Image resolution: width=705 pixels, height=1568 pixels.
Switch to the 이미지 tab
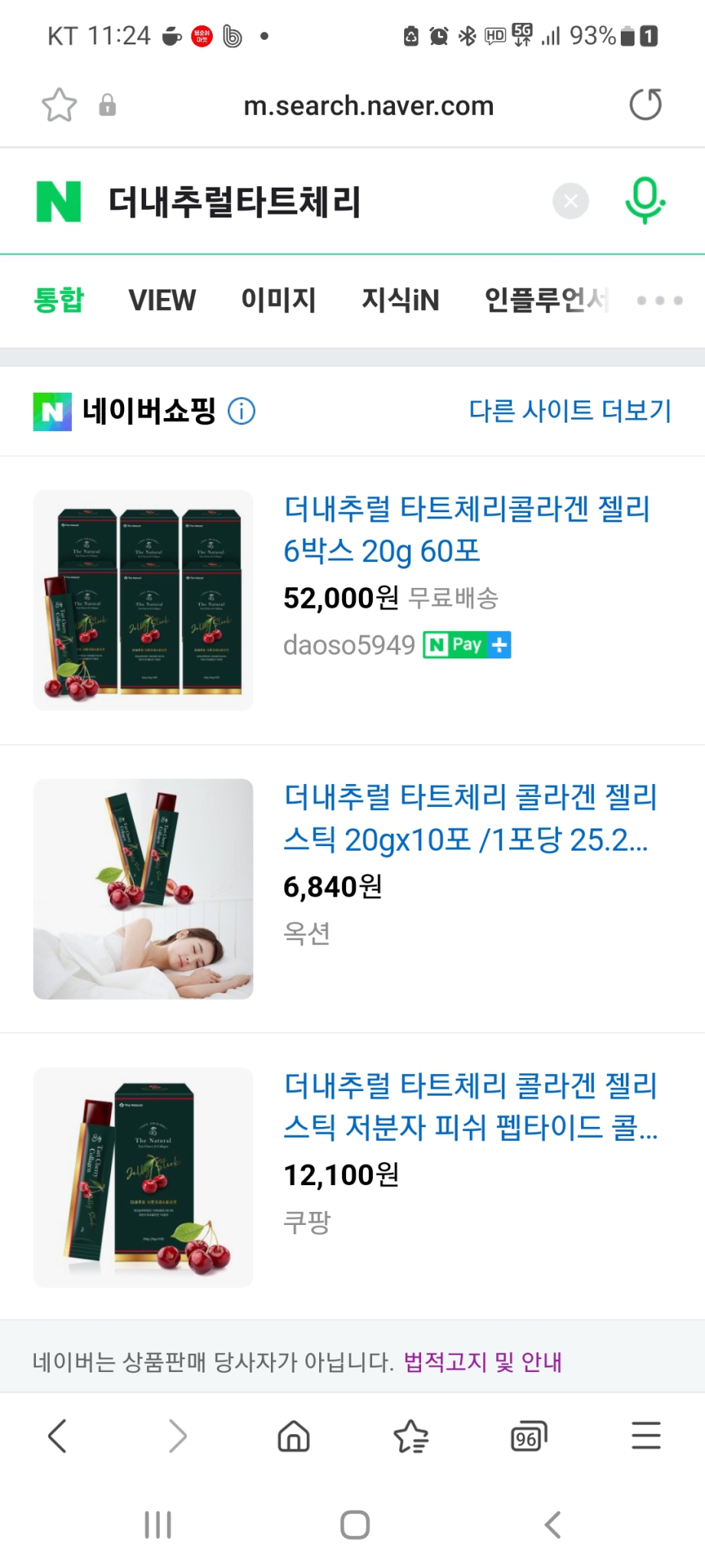[279, 300]
